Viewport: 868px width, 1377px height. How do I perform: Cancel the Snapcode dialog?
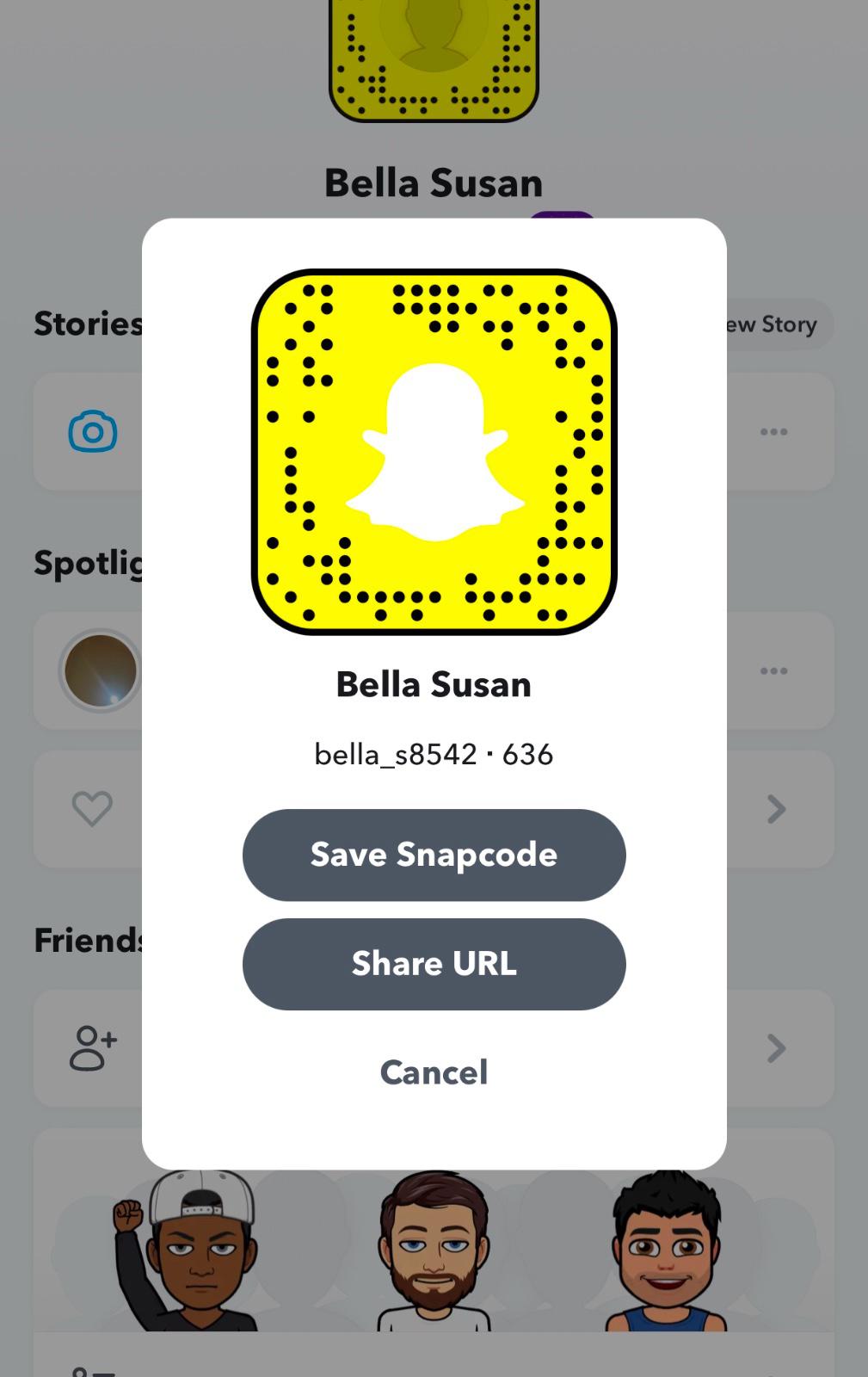click(x=434, y=1072)
